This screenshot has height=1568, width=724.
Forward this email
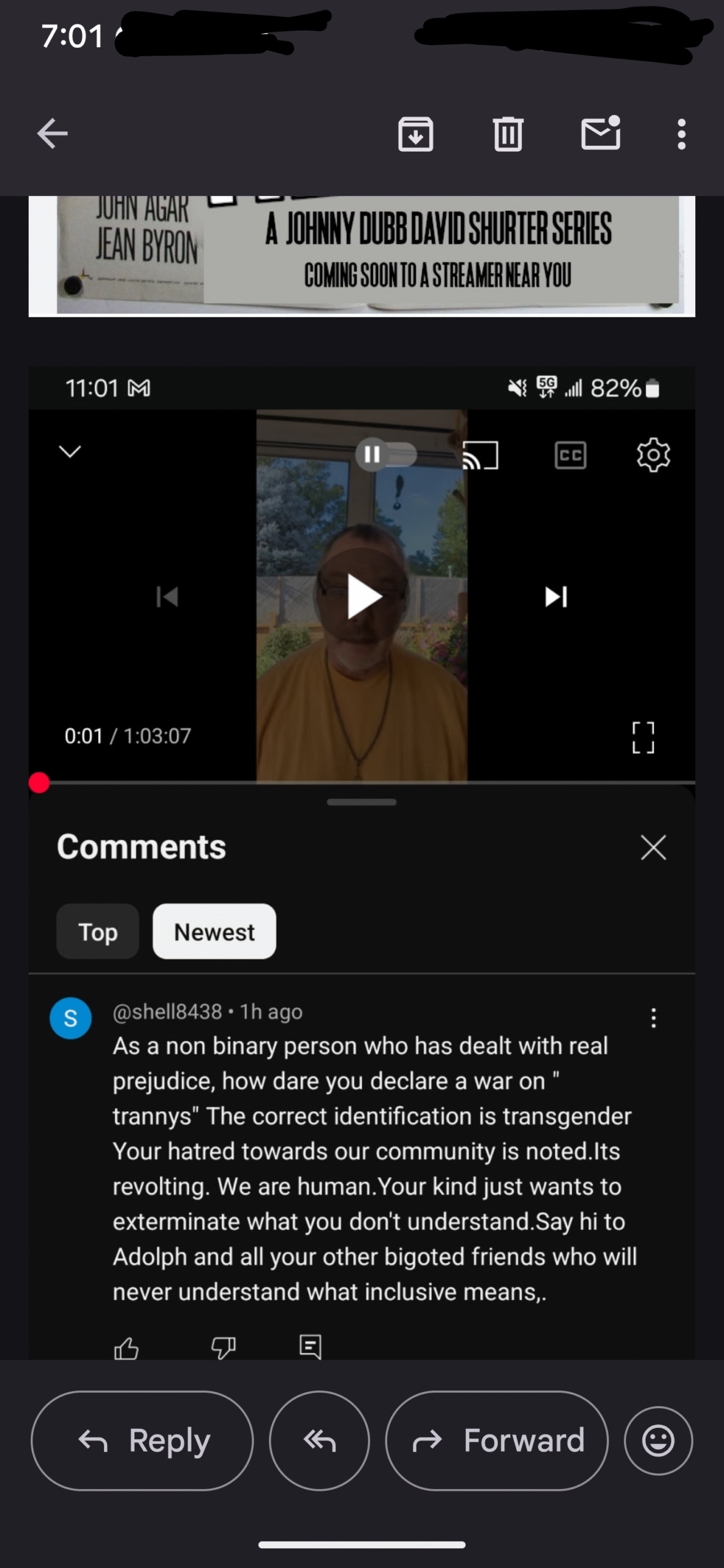point(497,1441)
